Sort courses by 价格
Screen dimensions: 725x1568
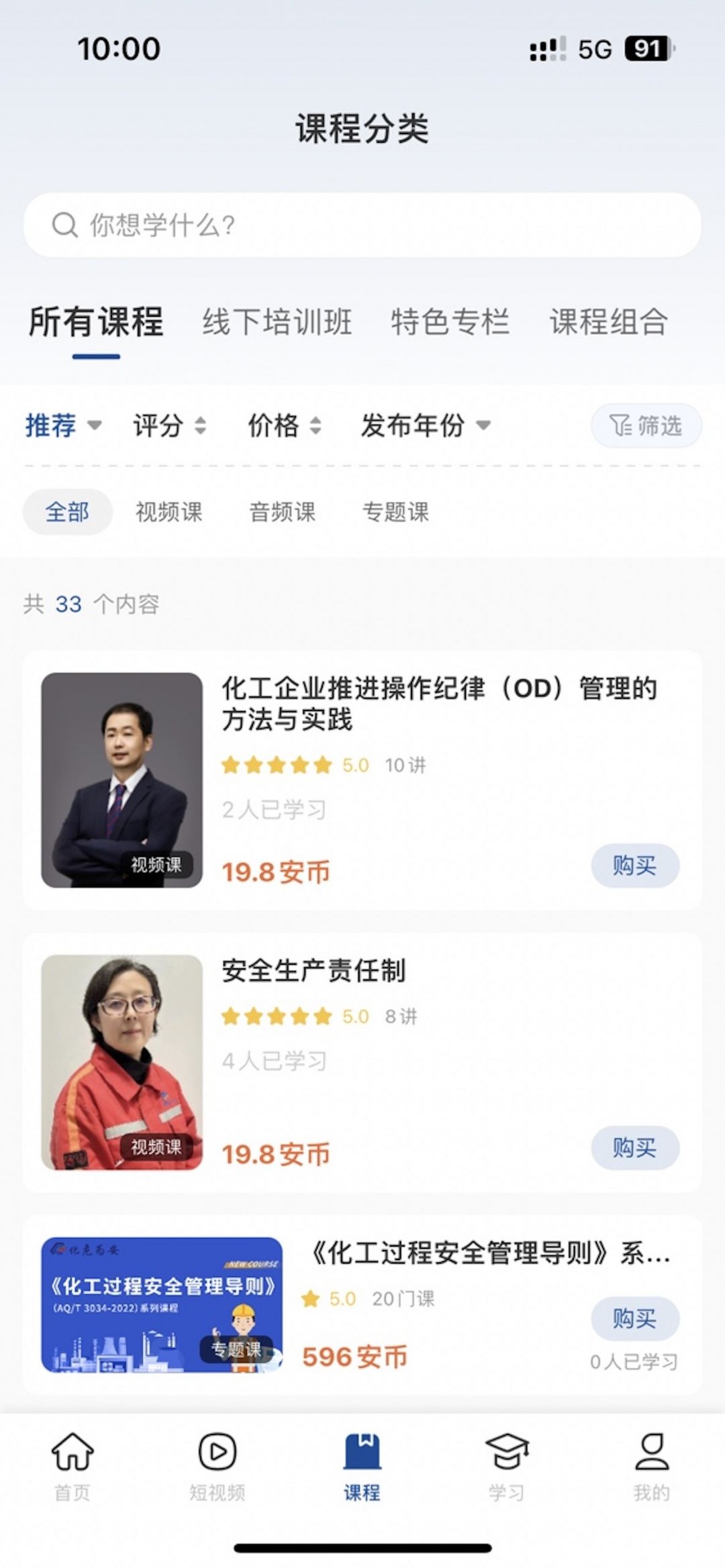pos(285,425)
